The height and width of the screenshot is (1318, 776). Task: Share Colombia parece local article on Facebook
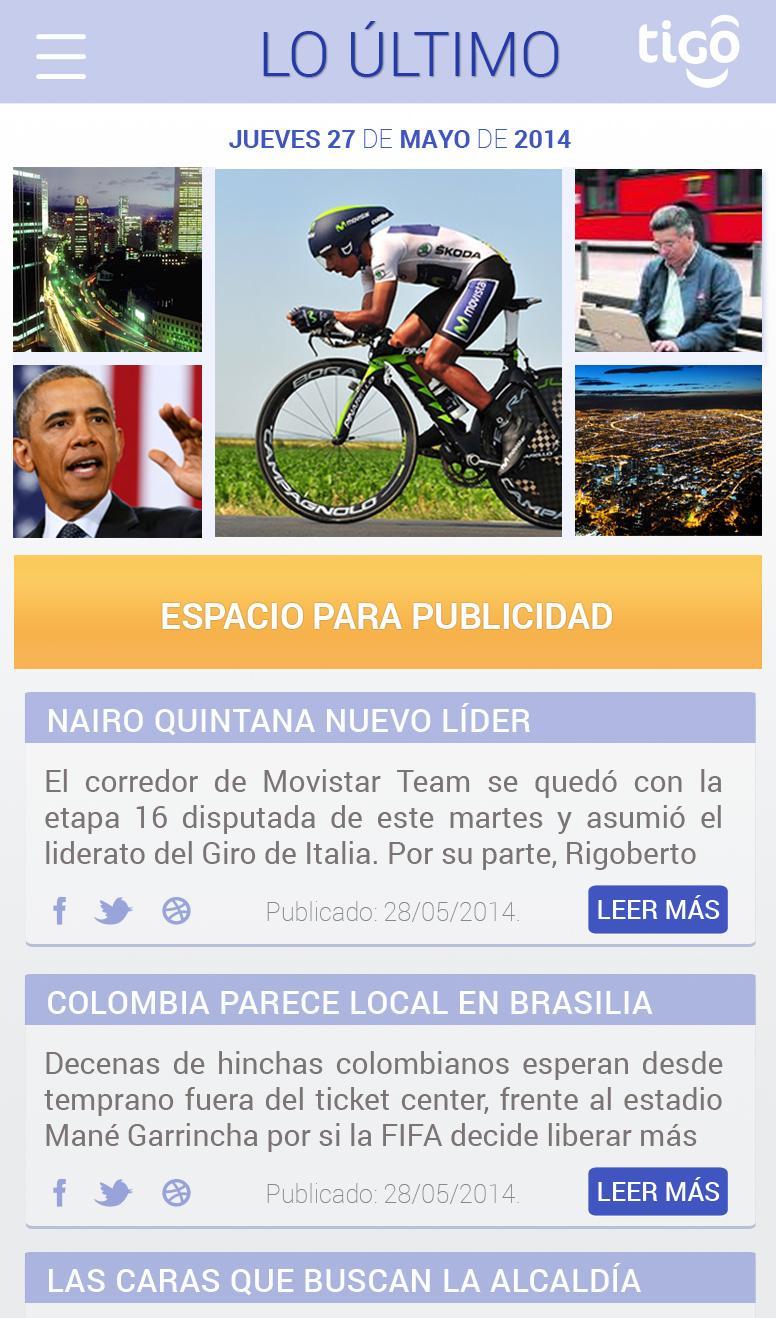[60, 1193]
